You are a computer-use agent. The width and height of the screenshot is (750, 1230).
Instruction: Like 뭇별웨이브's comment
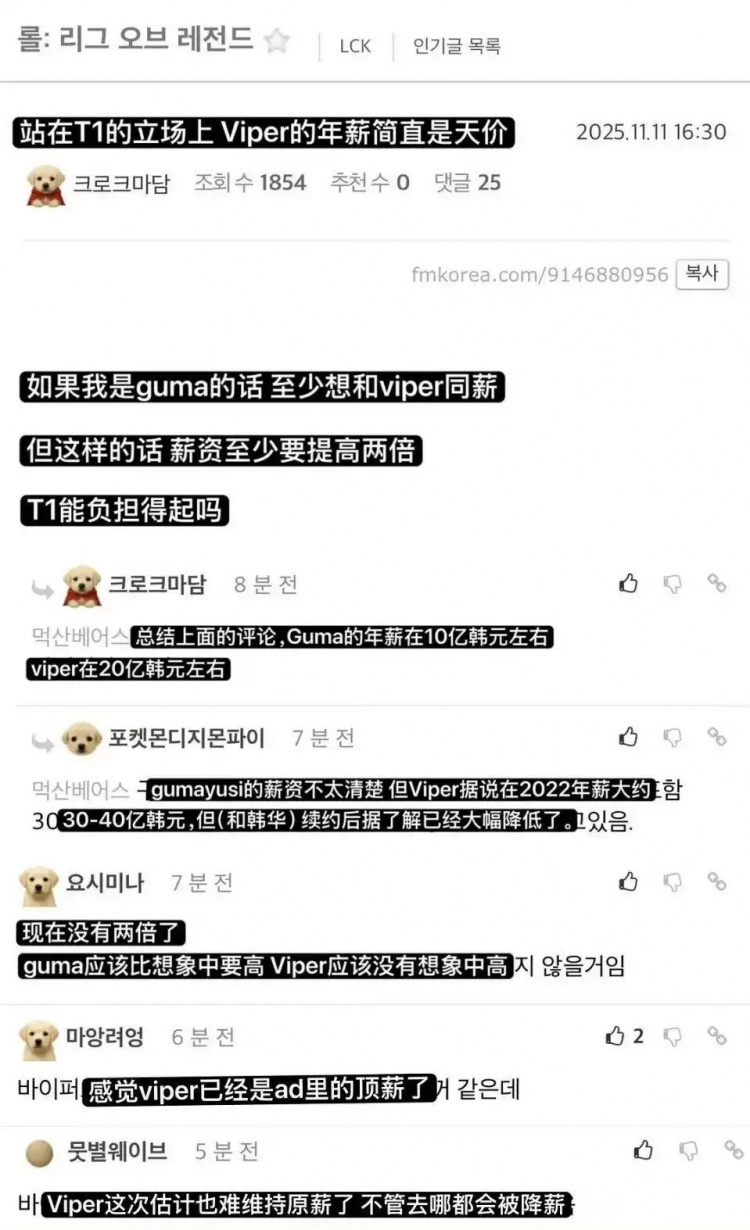644,1151
